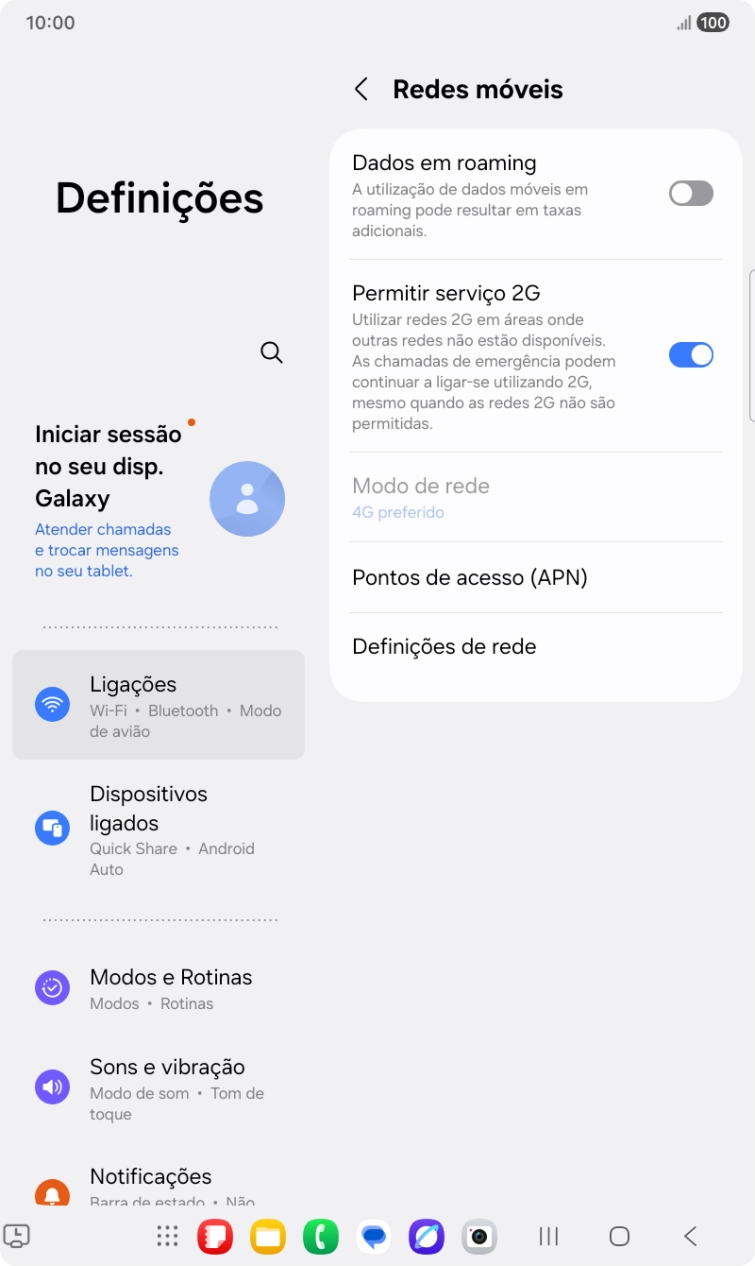Tap the Ligações Wi-Fi icon
Image resolution: width=755 pixels, height=1266 pixels.
coord(52,704)
